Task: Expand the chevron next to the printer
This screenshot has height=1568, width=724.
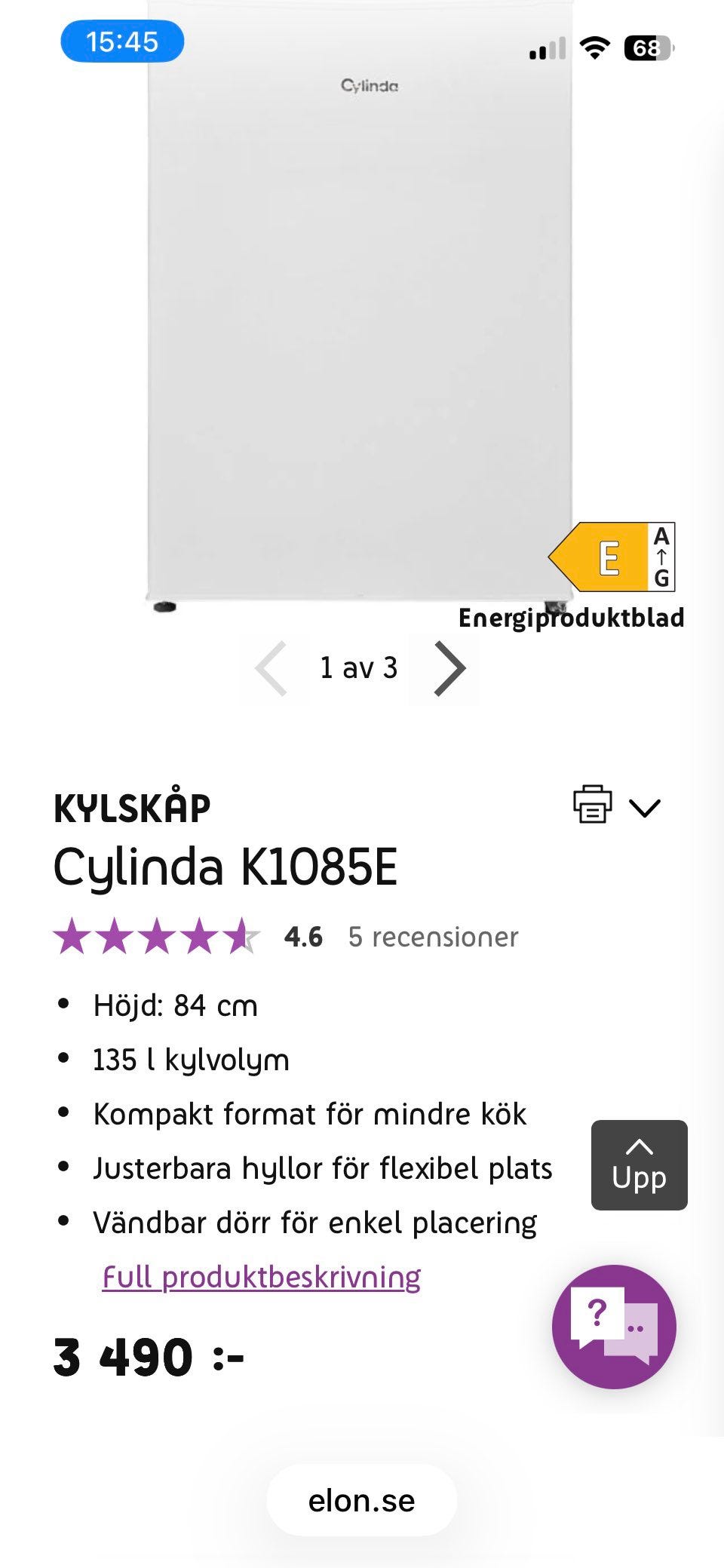Action: (645, 808)
